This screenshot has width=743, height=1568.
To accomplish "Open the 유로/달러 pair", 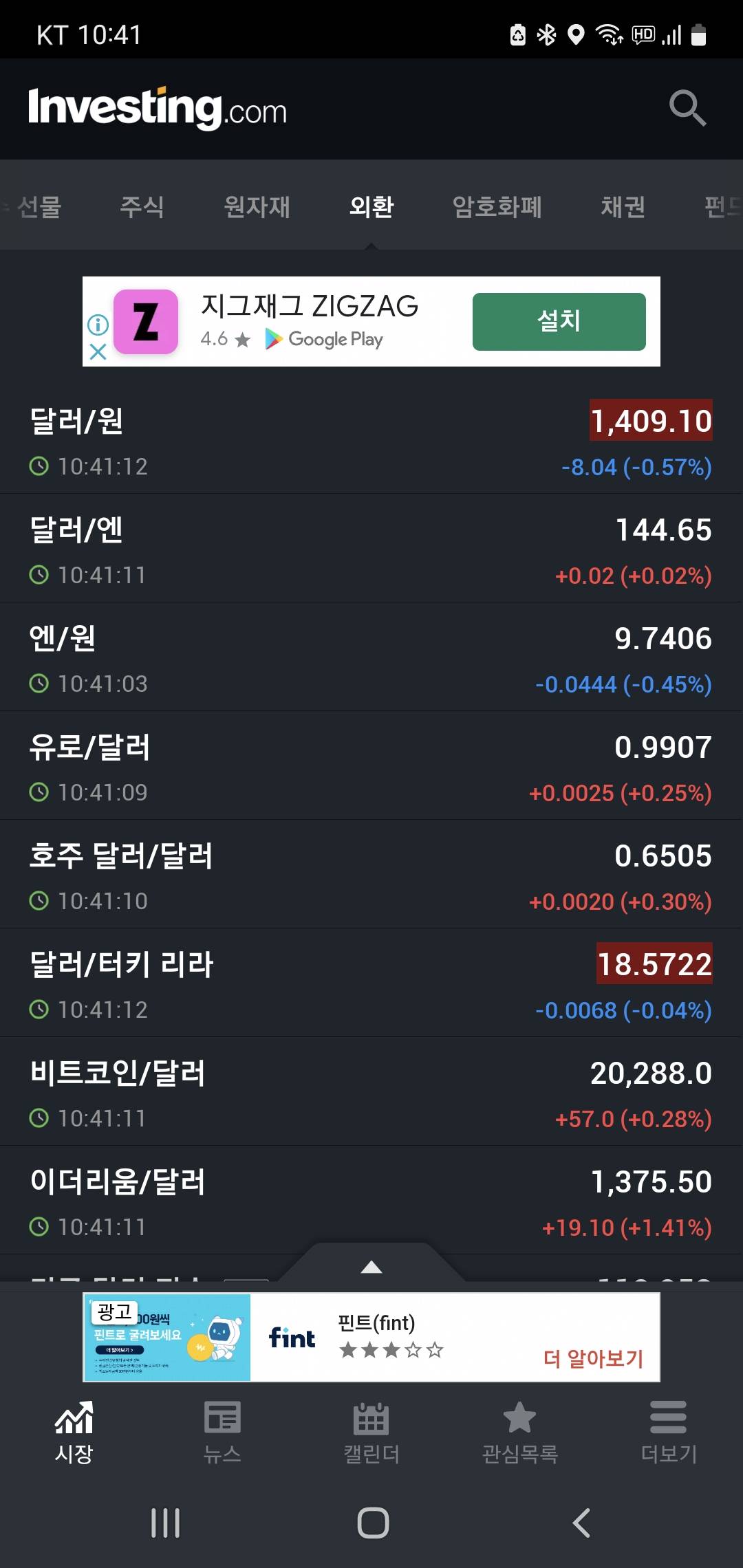I will [371, 766].
